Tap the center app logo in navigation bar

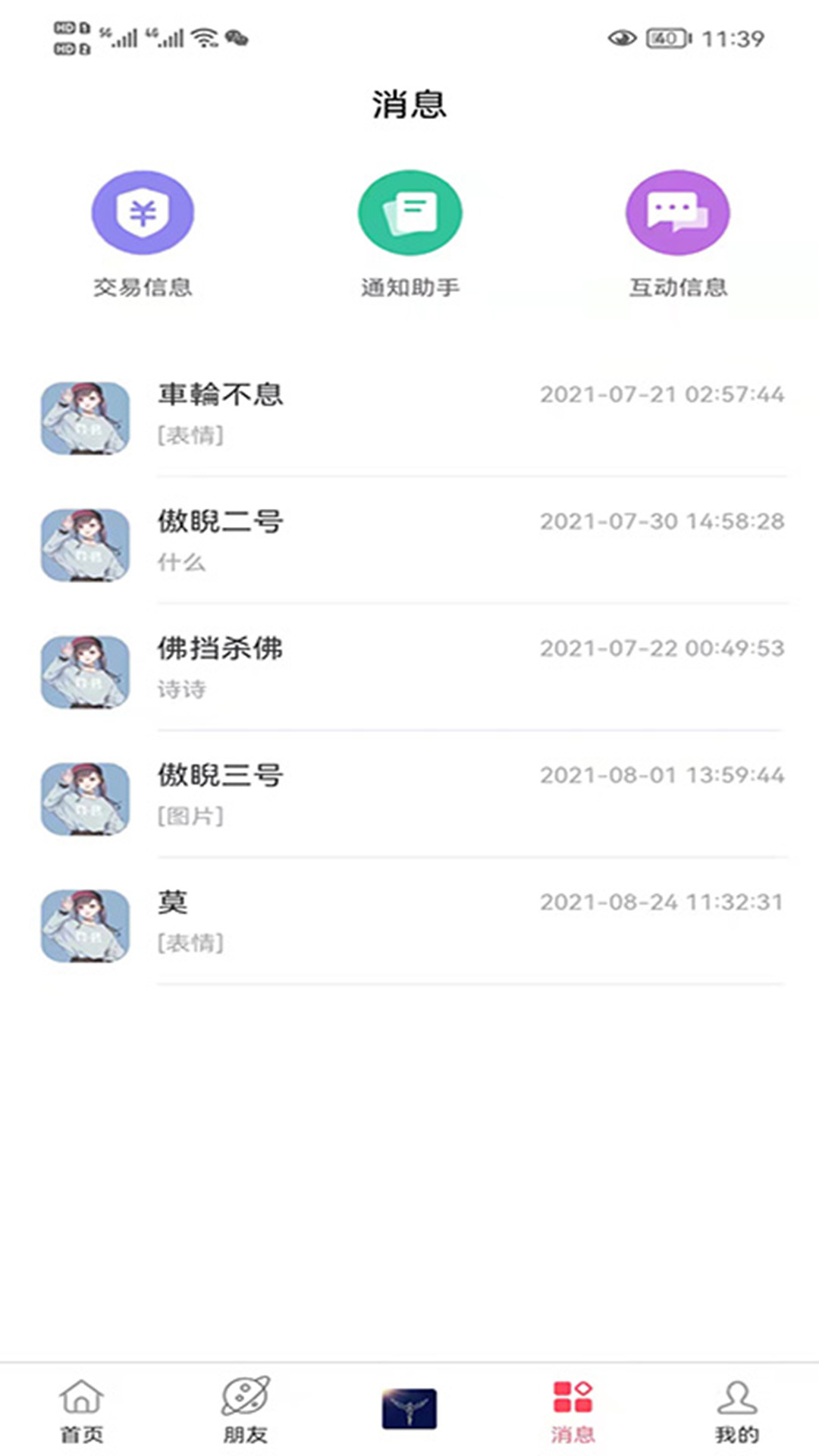coord(409,1409)
